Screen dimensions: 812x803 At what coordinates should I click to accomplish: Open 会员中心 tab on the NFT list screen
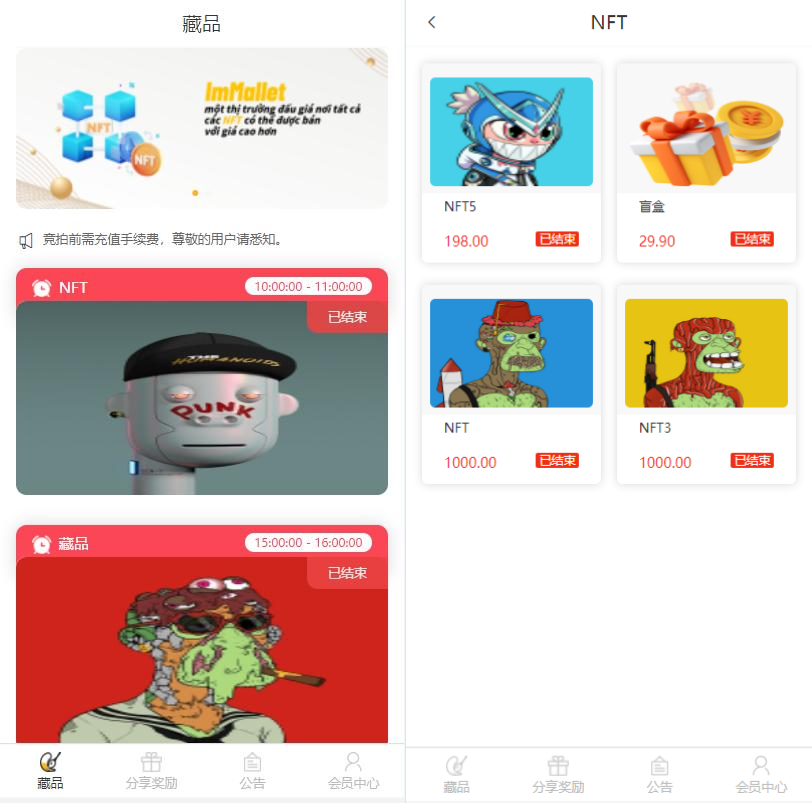761,775
